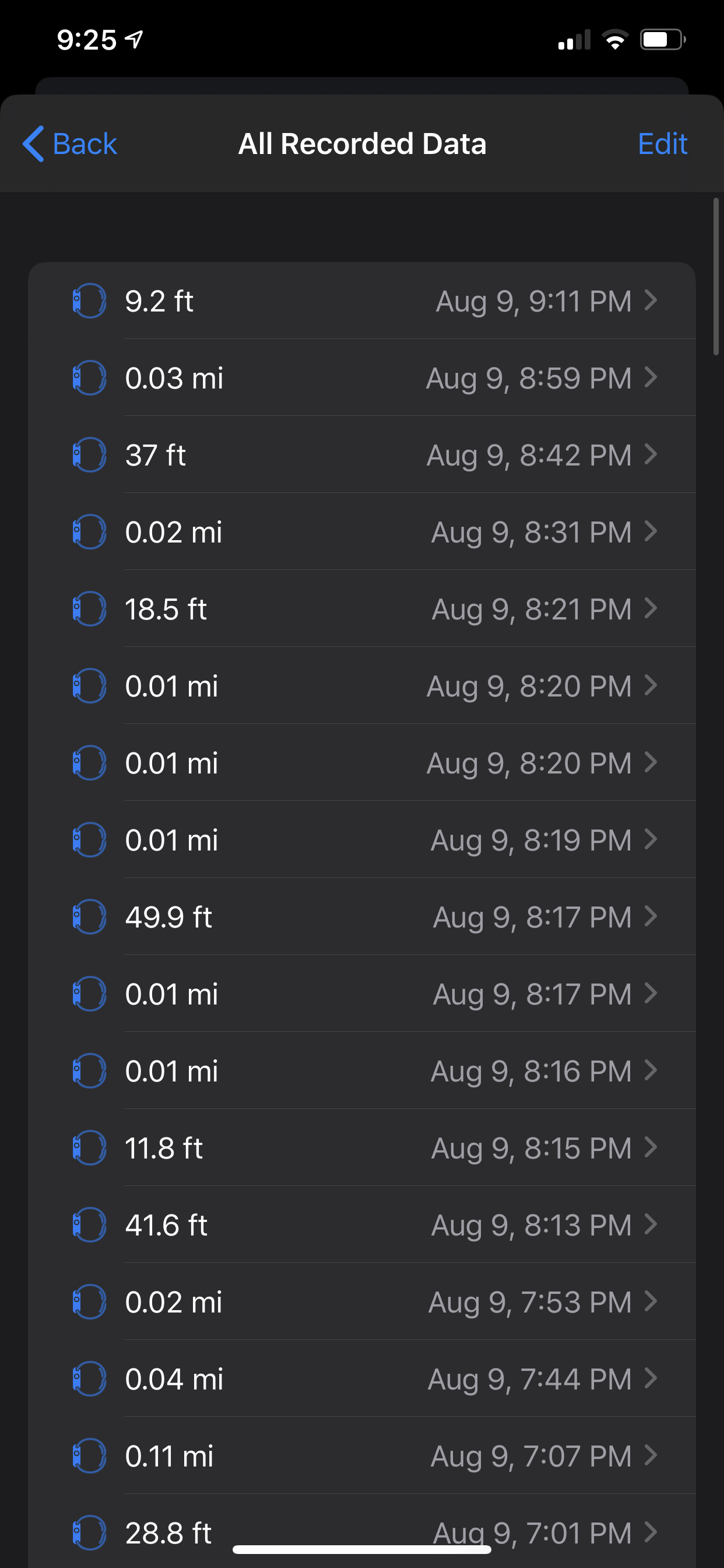View the 49.9 ft record at 8:17 PM
Screen dimensions: 724x1568
[x=362, y=916]
